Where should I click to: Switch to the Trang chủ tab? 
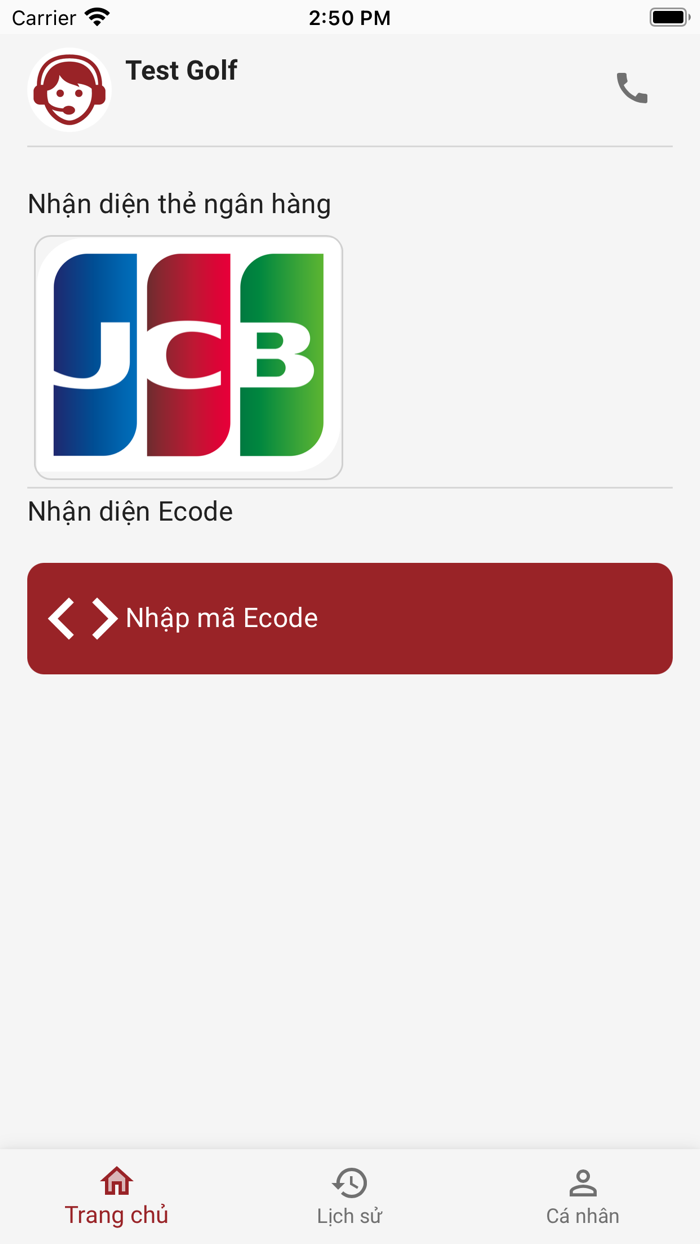coord(117,1196)
